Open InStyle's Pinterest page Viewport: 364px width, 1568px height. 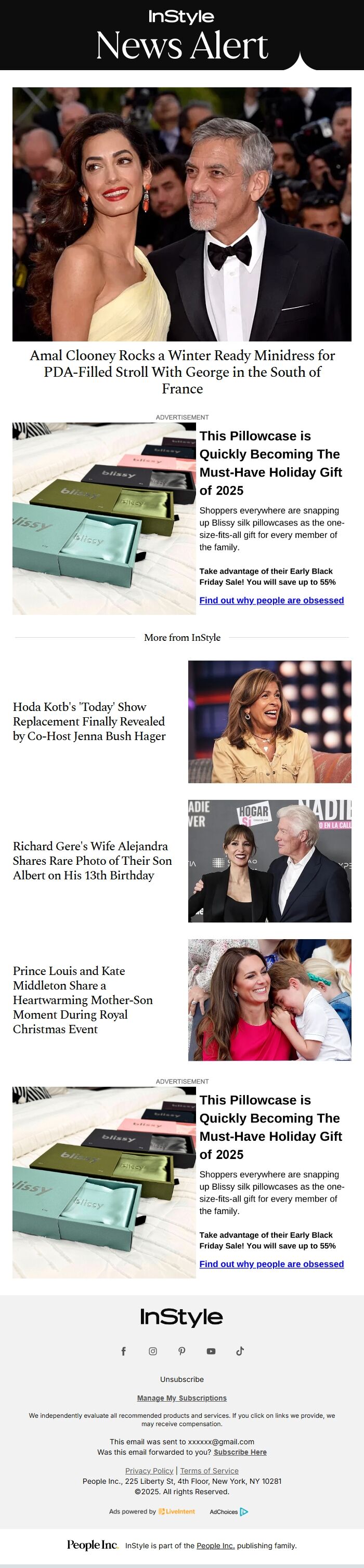(x=181, y=1351)
